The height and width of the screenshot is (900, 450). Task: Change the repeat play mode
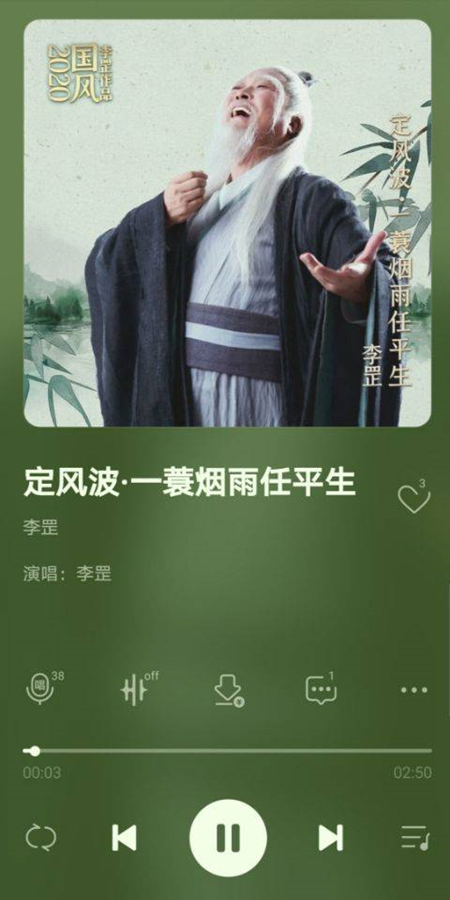(x=41, y=837)
